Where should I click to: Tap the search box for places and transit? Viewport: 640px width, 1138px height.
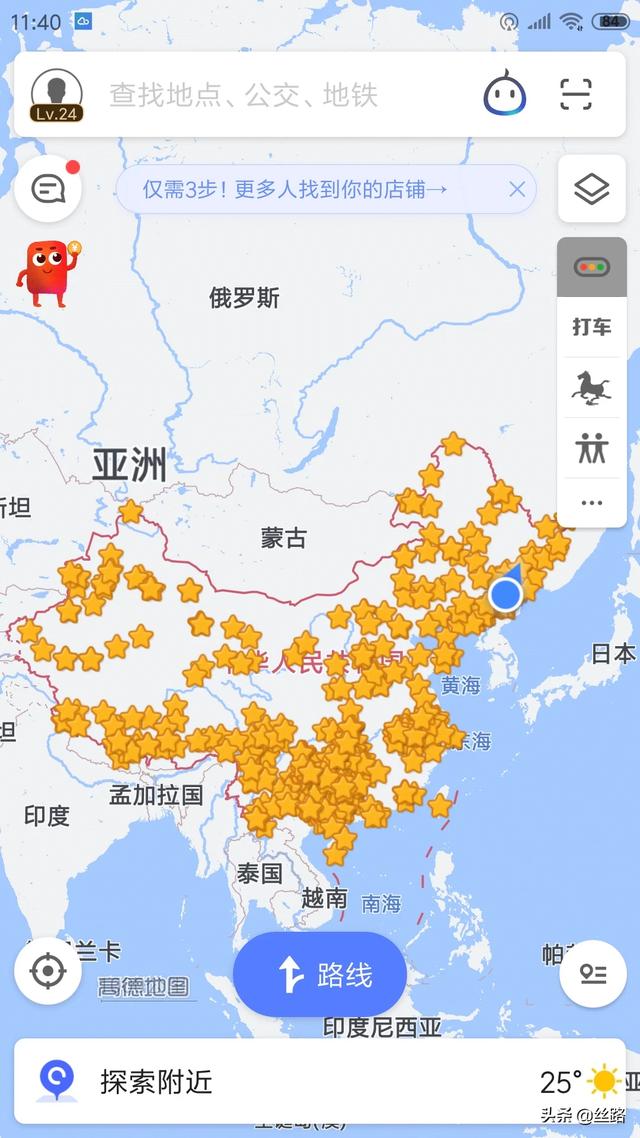(x=260, y=95)
